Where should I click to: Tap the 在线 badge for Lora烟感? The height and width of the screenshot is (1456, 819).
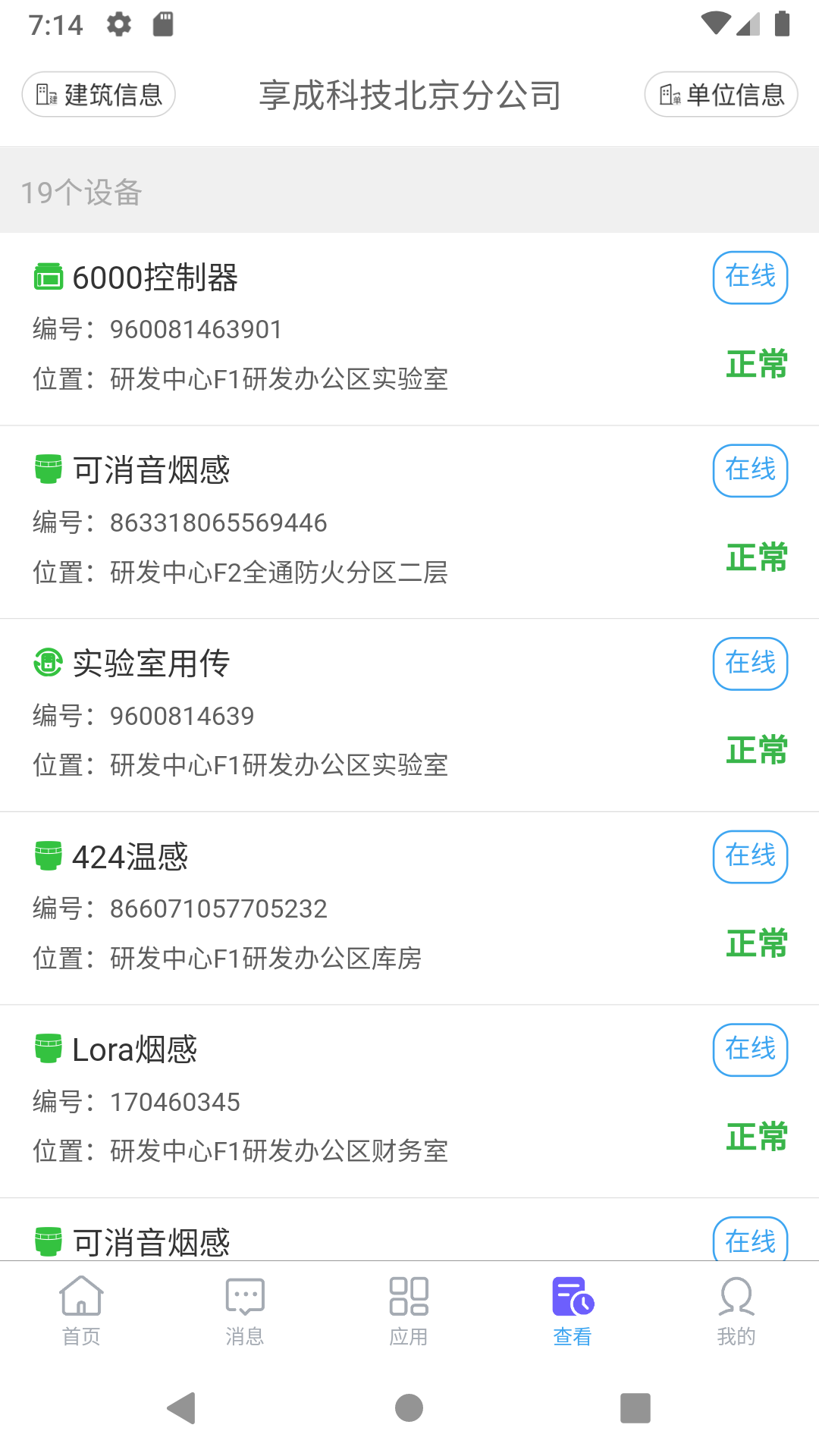749,1050
